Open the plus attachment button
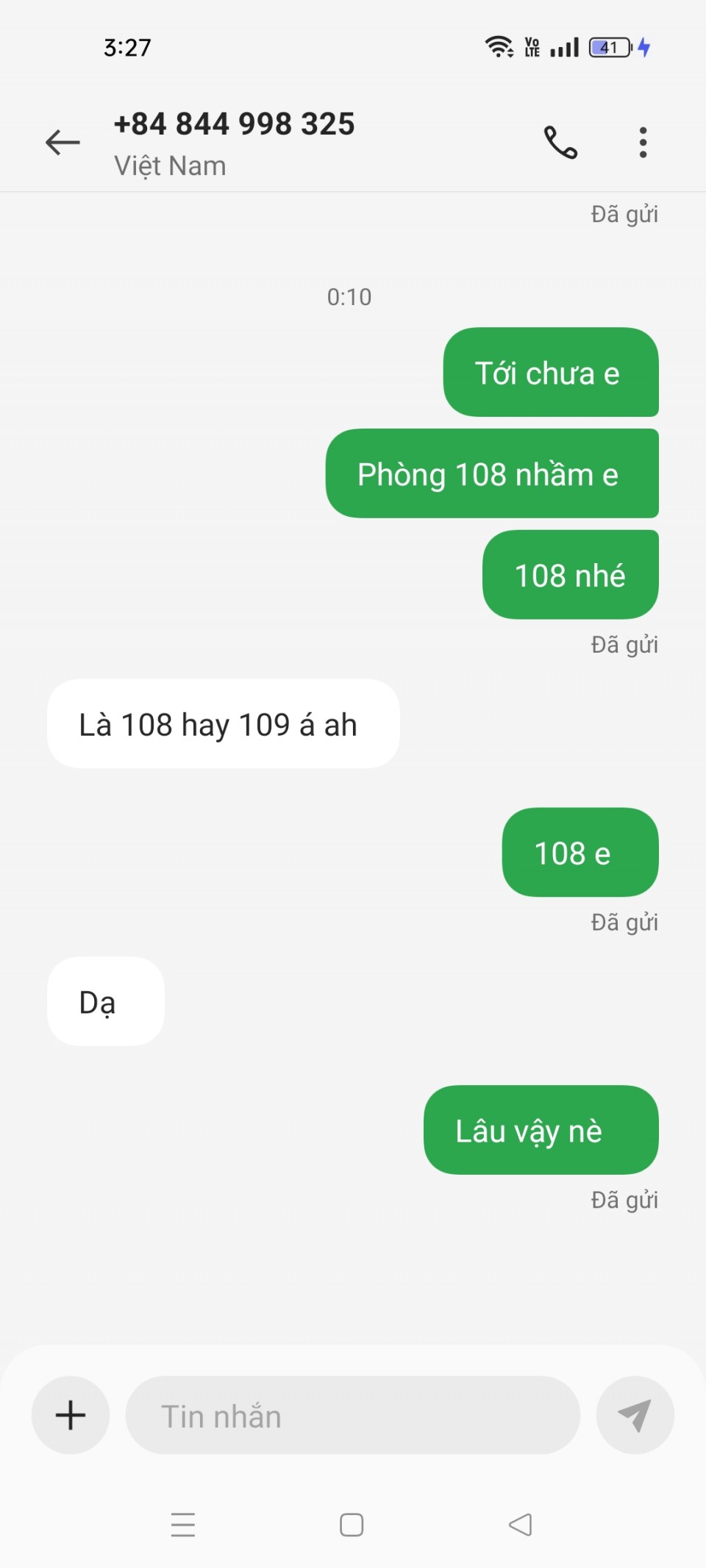The height and width of the screenshot is (1568, 706). coord(71,1415)
